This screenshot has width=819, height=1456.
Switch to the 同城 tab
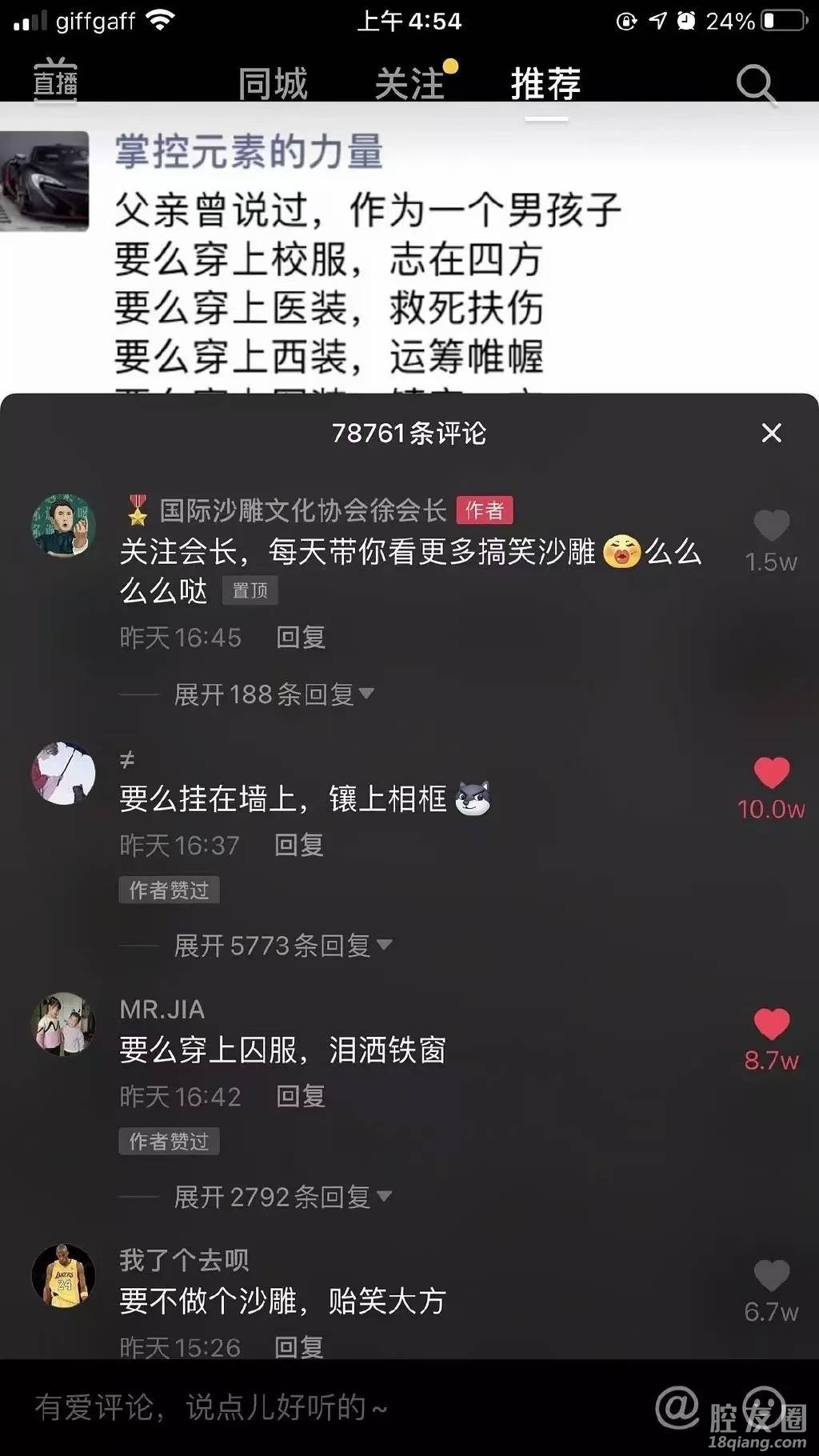273,84
